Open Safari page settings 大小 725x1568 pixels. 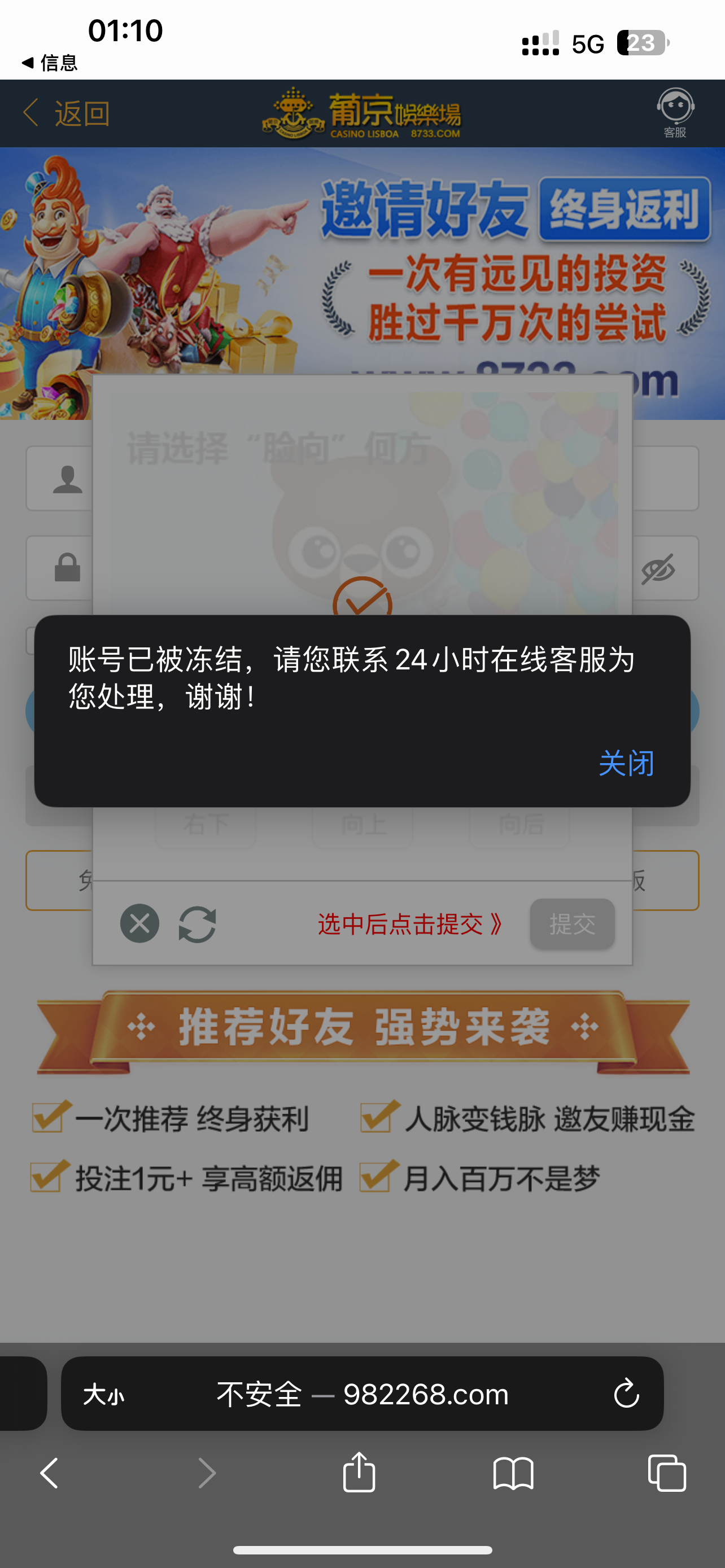coord(103,1394)
